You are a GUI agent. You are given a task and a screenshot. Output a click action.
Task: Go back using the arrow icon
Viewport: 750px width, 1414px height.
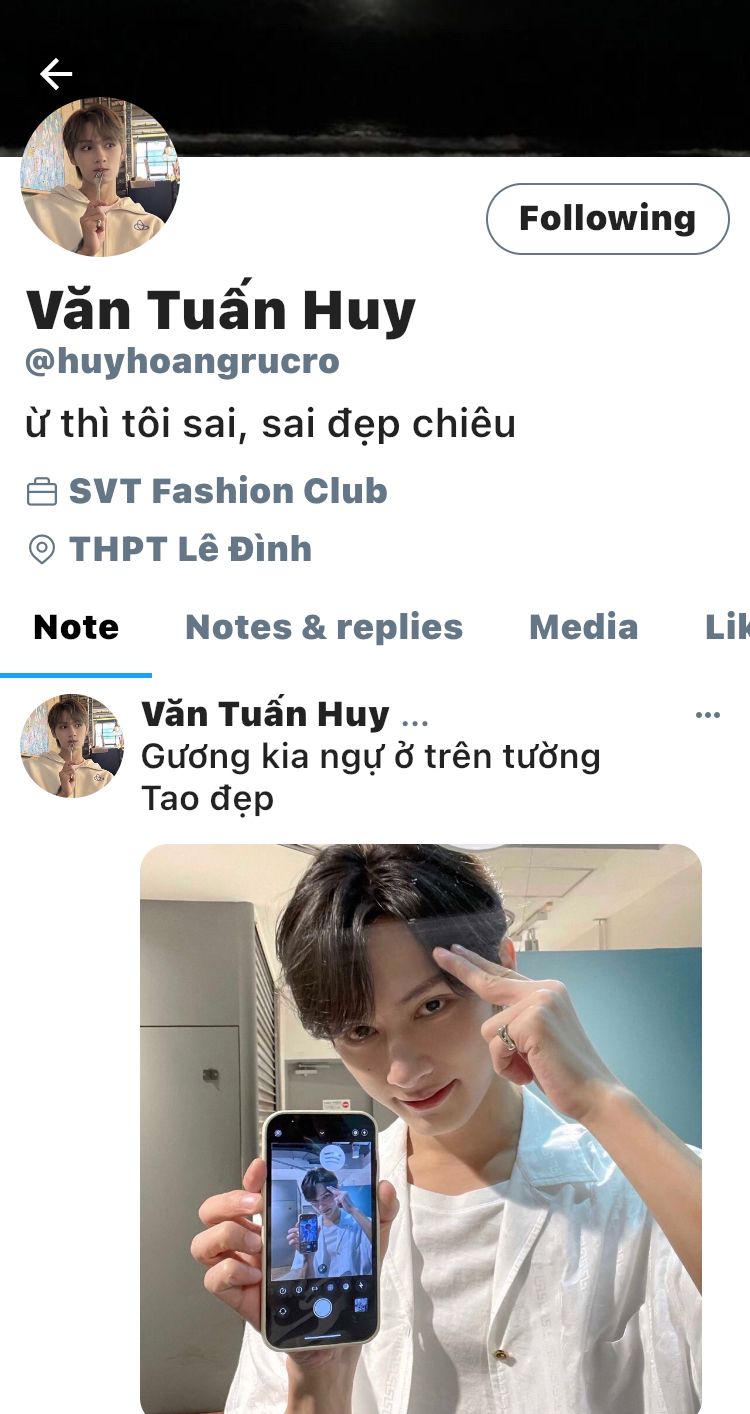[x=56, y=74]
